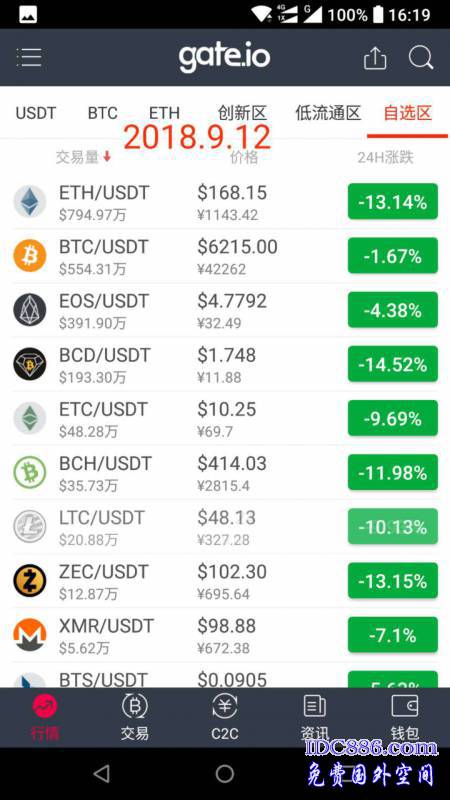This screenshot has width=450, height=800.
Task: Open the ZEC/USDT market row
Action: (225, 581)
